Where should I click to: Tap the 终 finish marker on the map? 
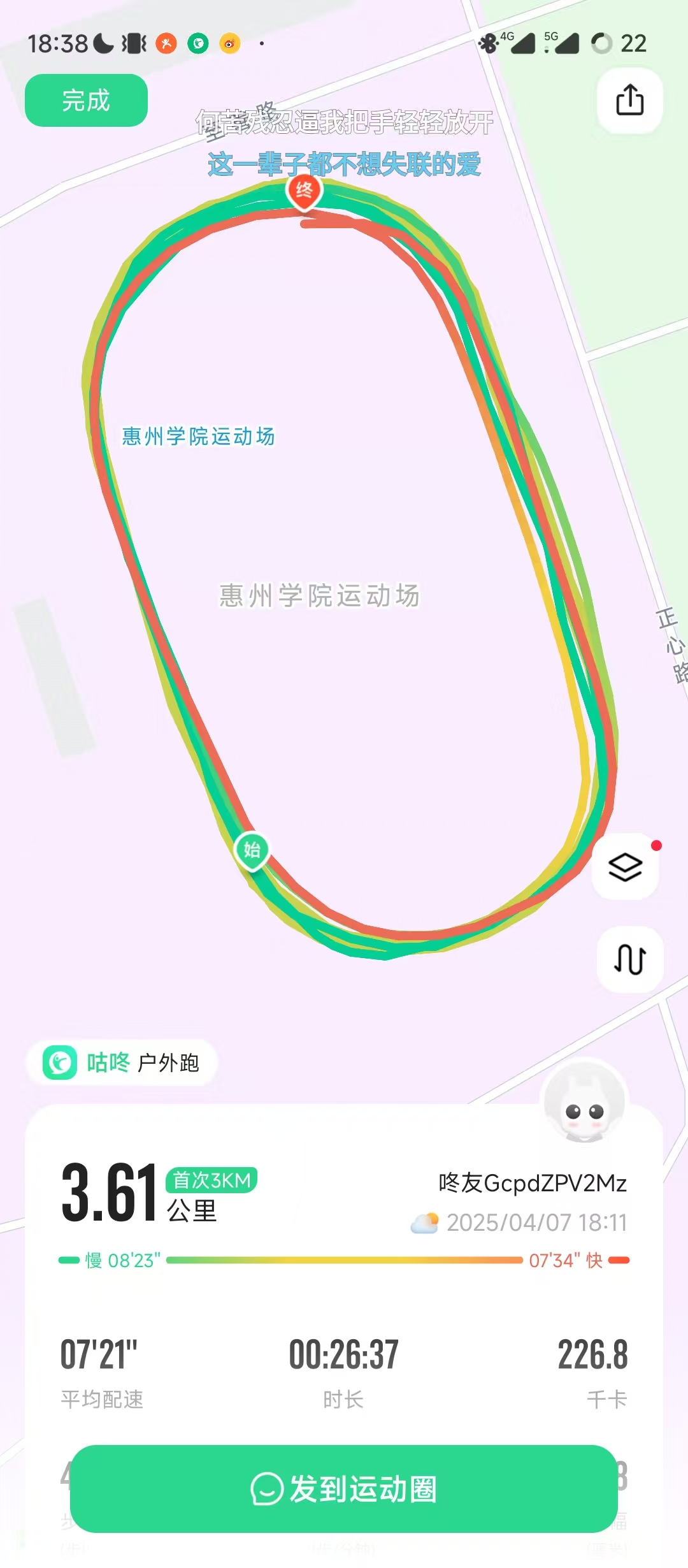point(305,191)
